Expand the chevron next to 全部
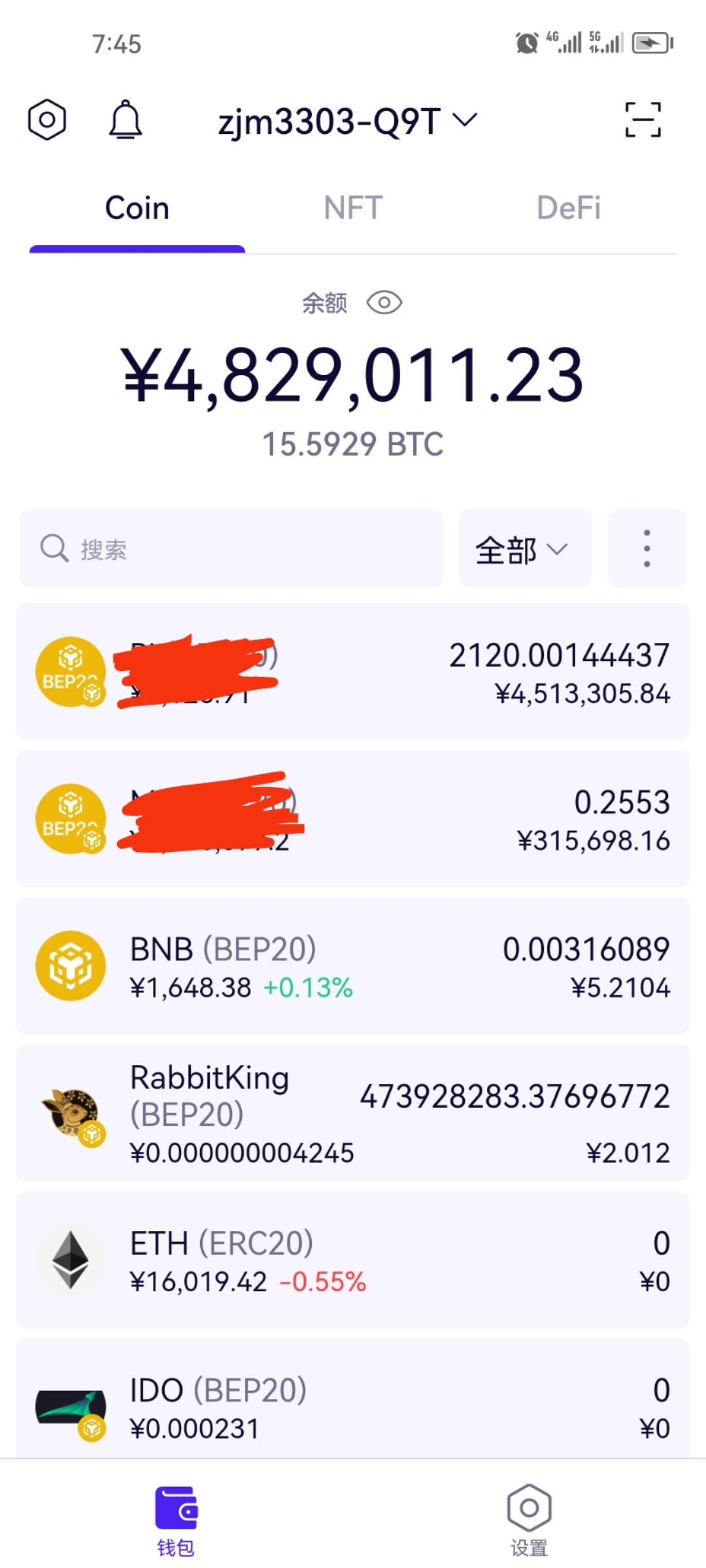Viewport: 706px width, 1568px height. coord(557,551)
